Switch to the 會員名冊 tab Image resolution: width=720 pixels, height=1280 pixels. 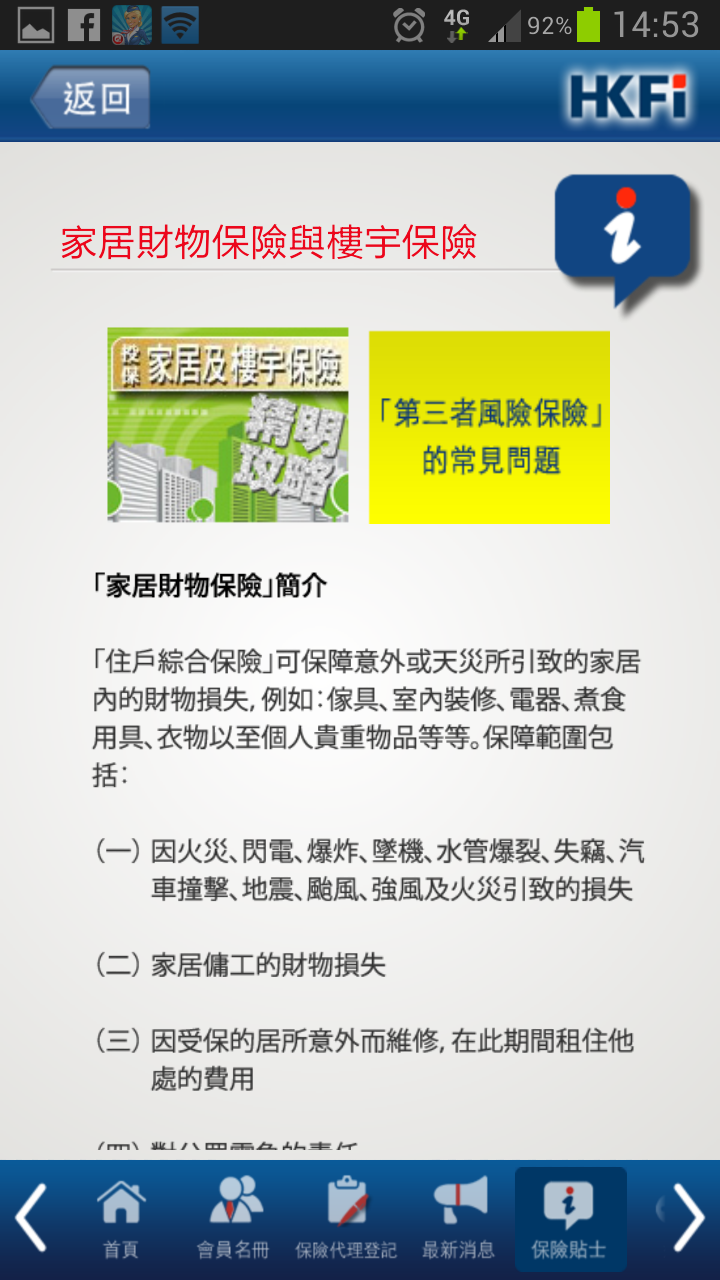[x=233, y=1218]
